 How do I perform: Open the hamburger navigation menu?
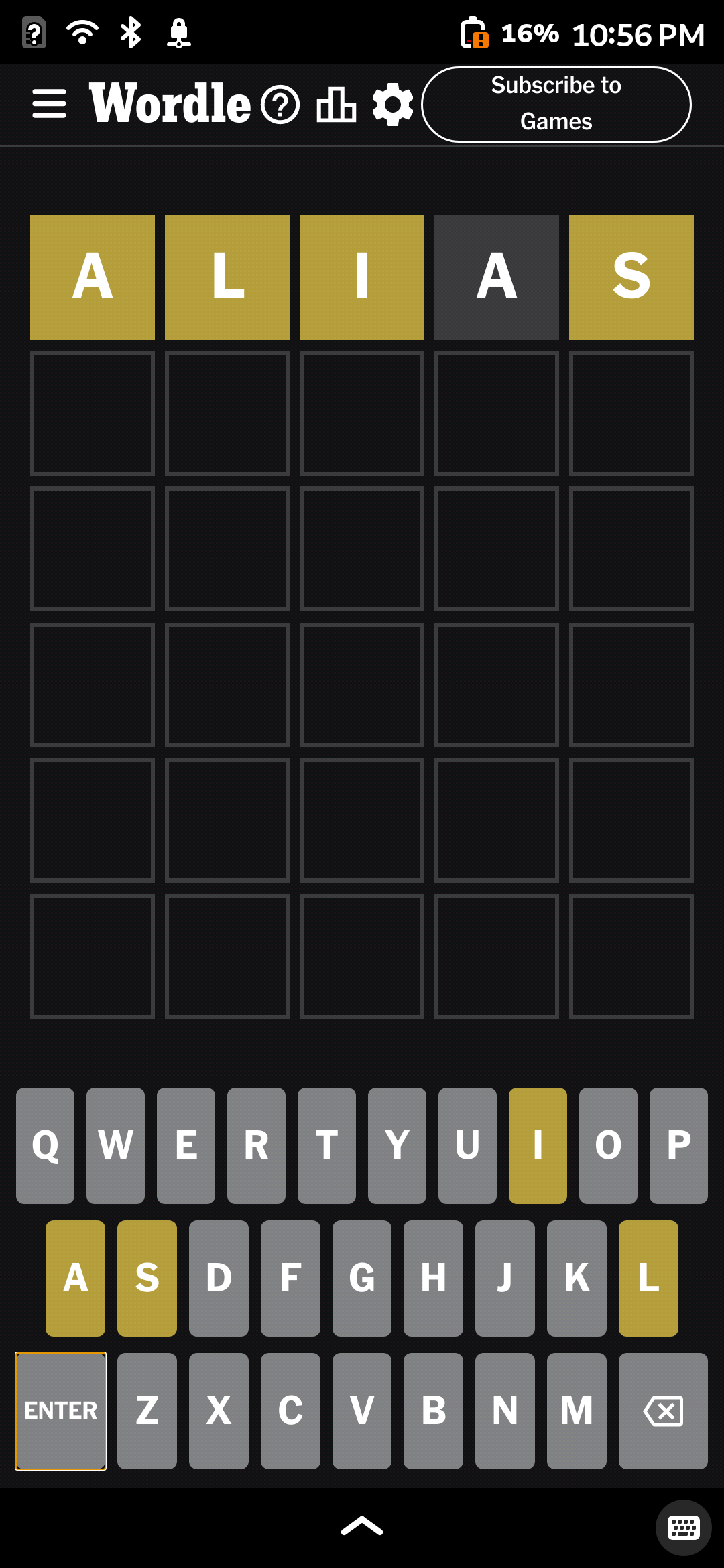point(49,104)
